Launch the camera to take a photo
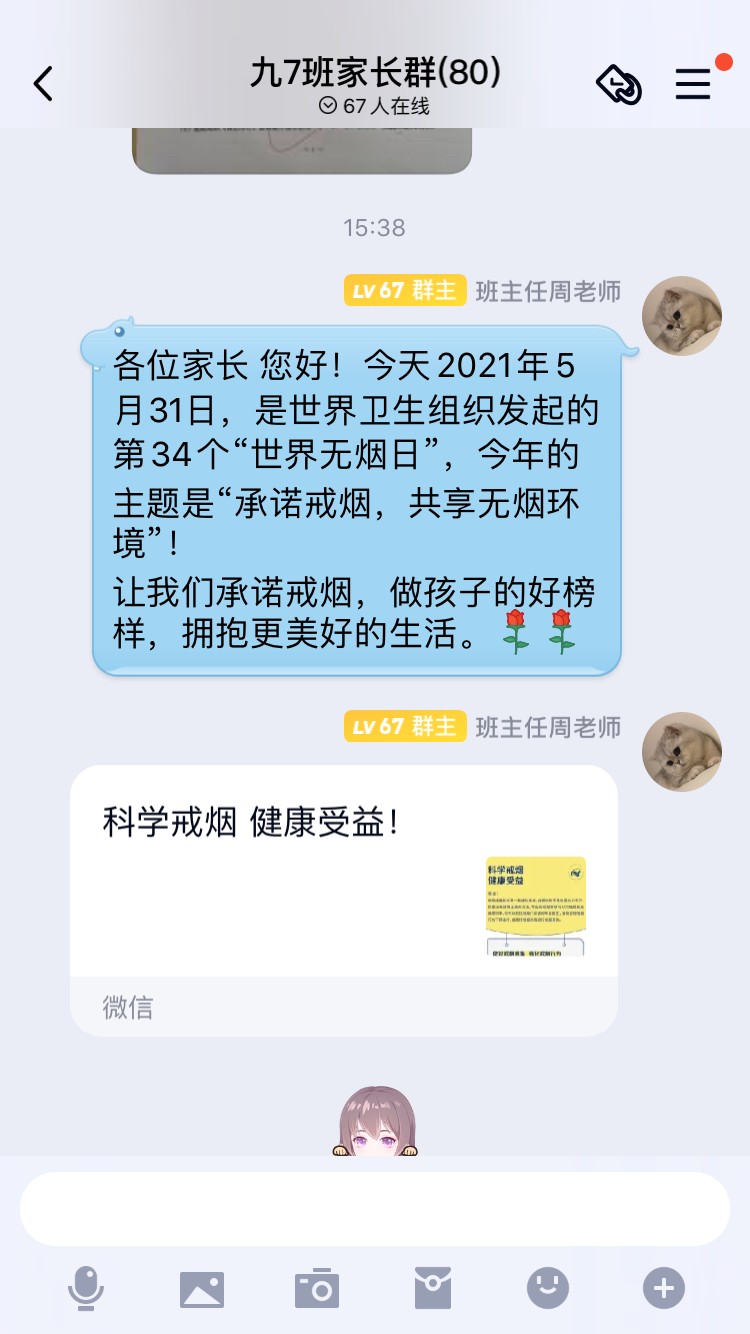Image resolution: width=750 pixels, height=1334 pixels. point(317,1288)
